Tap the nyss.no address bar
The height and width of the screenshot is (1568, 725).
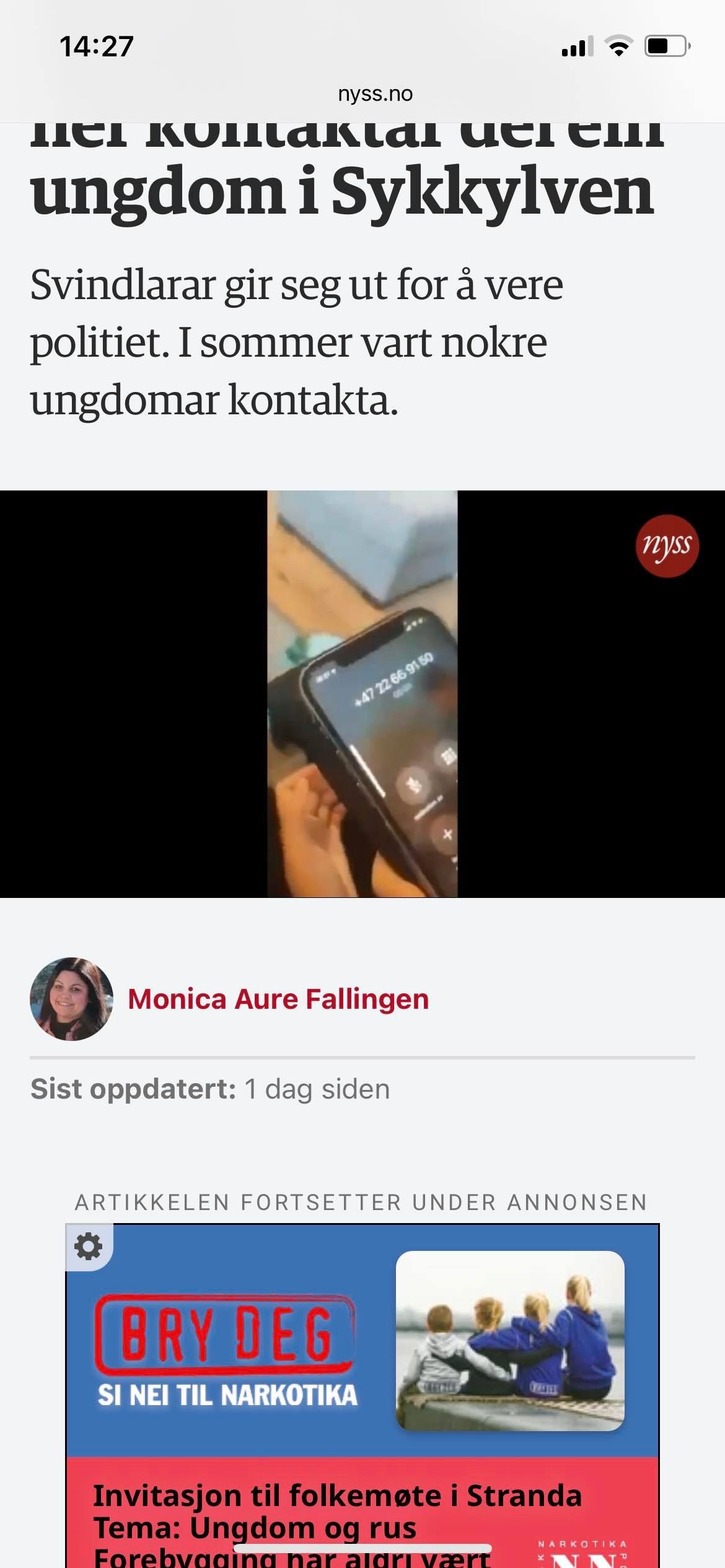point(375,94)
